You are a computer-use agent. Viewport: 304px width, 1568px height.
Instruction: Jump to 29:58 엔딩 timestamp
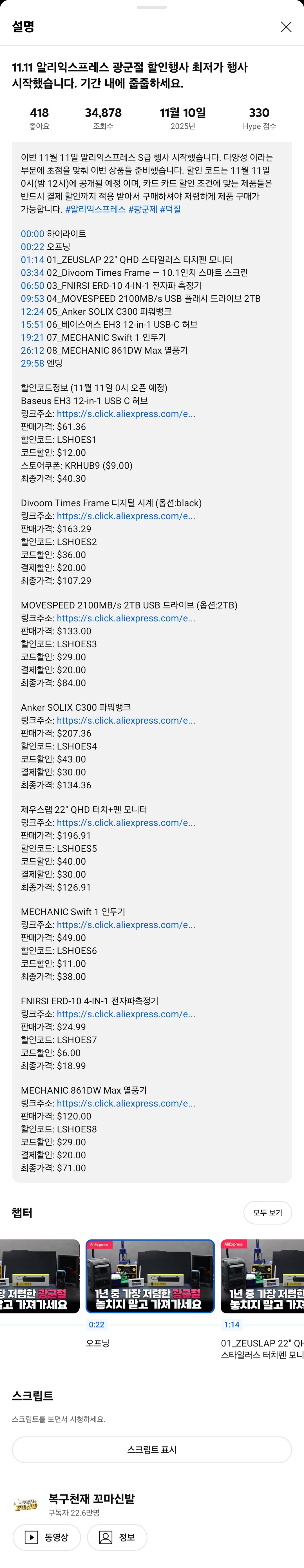point(32,363)
